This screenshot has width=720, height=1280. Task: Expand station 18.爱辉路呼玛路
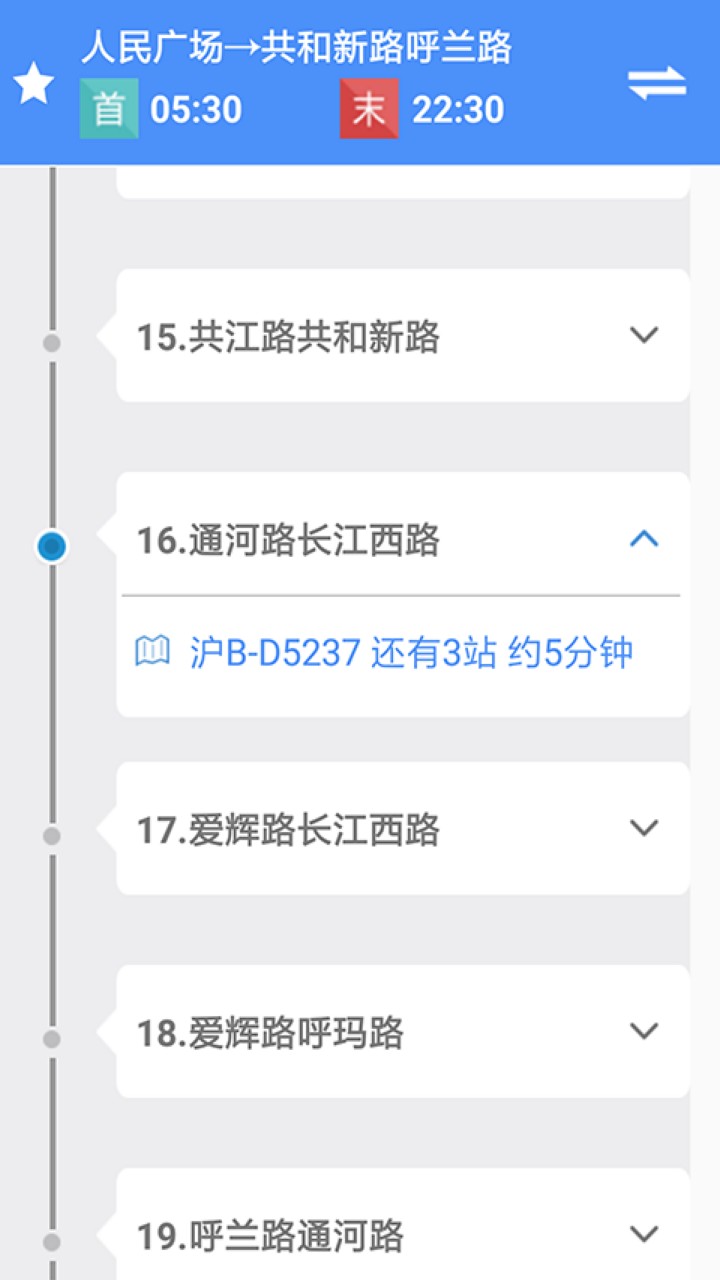pyautogui.click(x=646, y=1032)
